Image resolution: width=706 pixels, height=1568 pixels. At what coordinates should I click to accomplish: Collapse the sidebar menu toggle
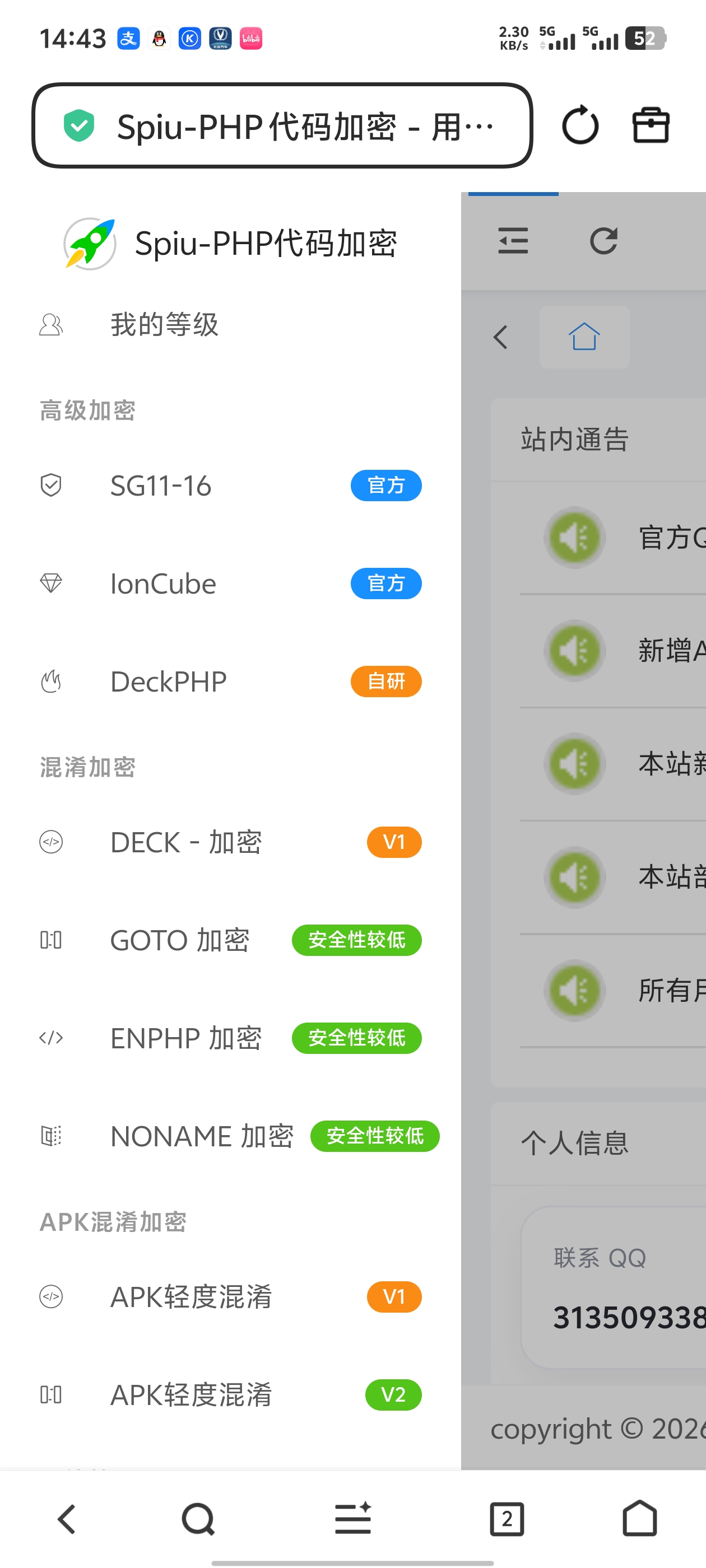click(513, 240)
